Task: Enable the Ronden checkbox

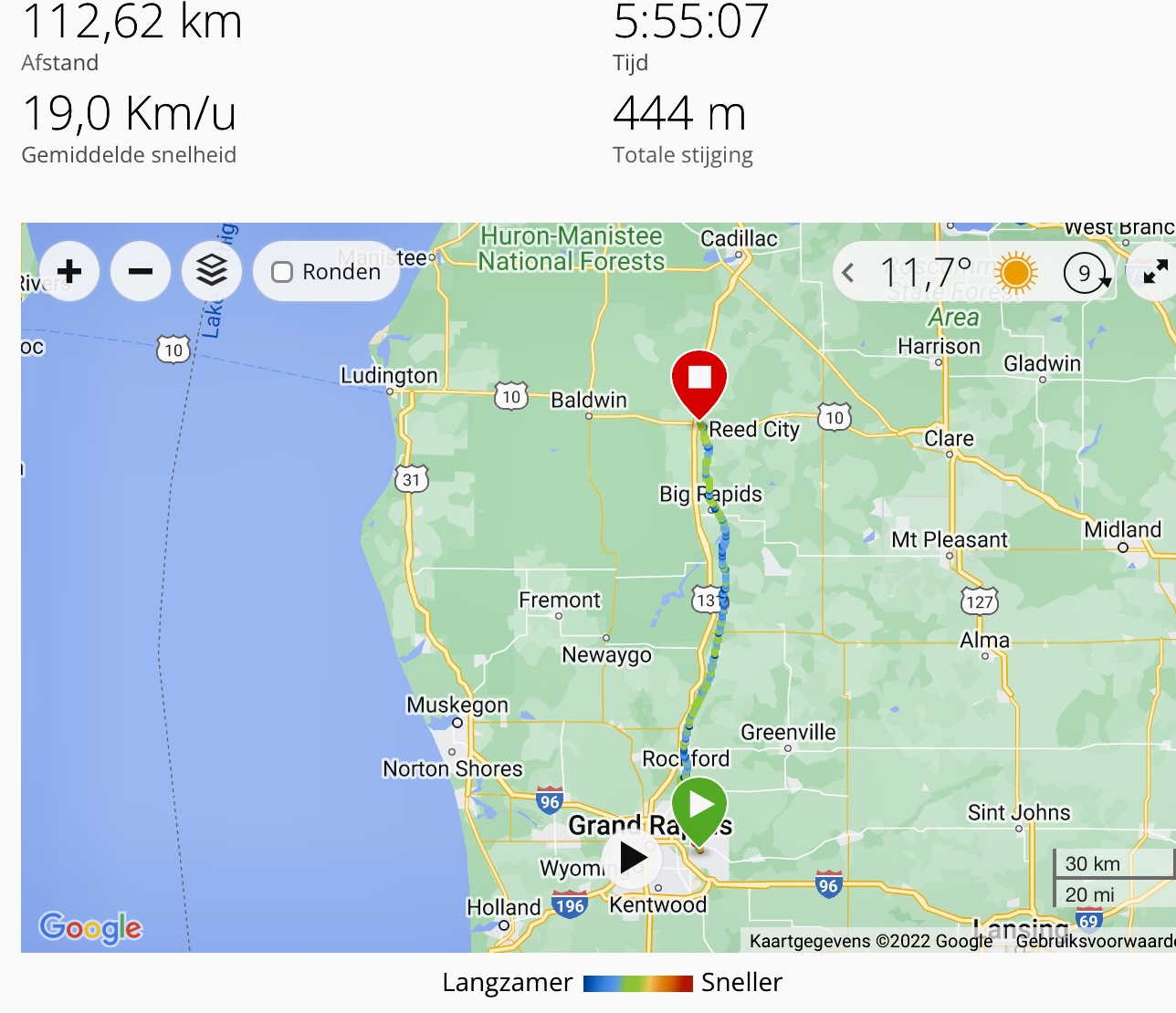Action: (283, 272)
